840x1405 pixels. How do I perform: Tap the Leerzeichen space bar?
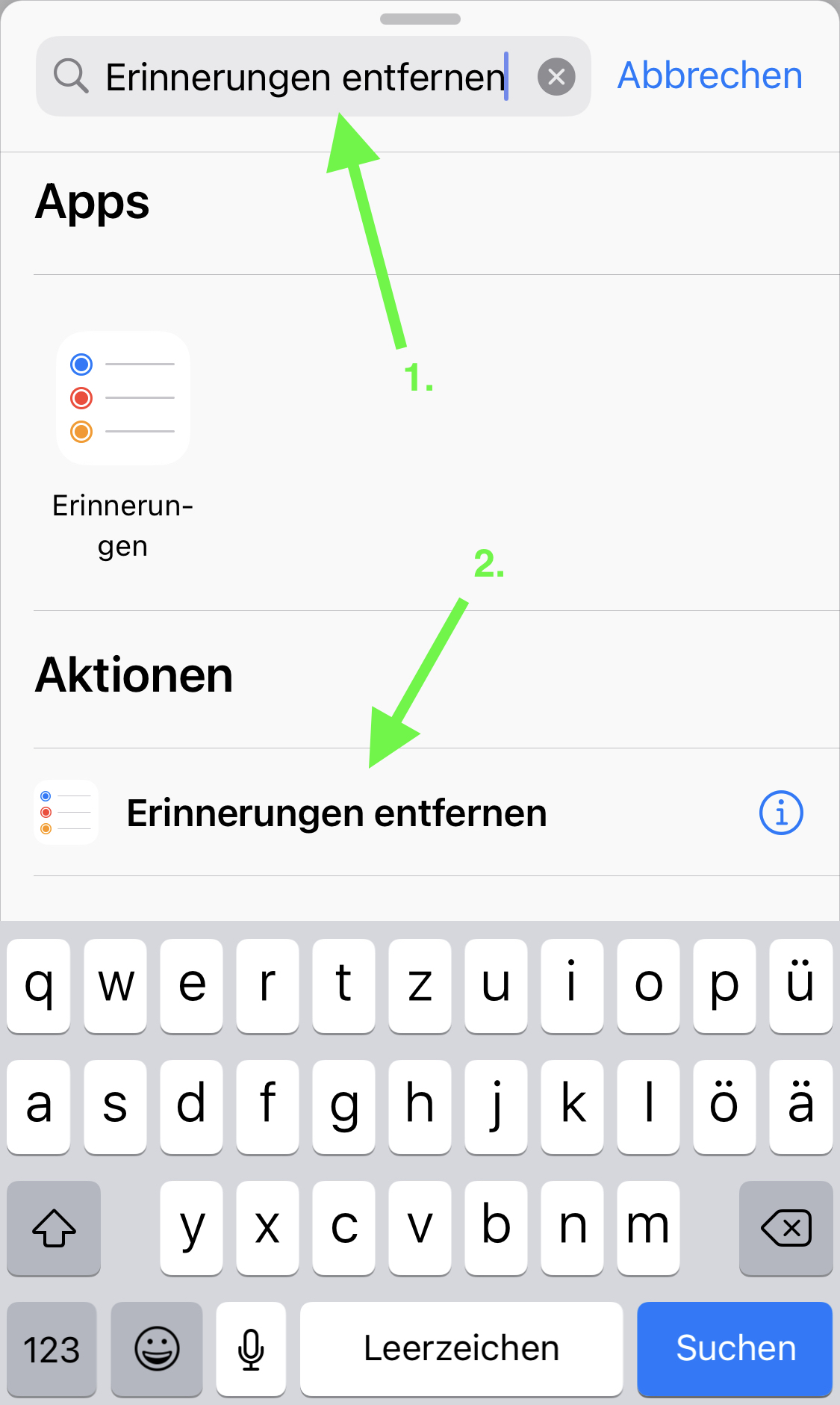click(461, 1348)
